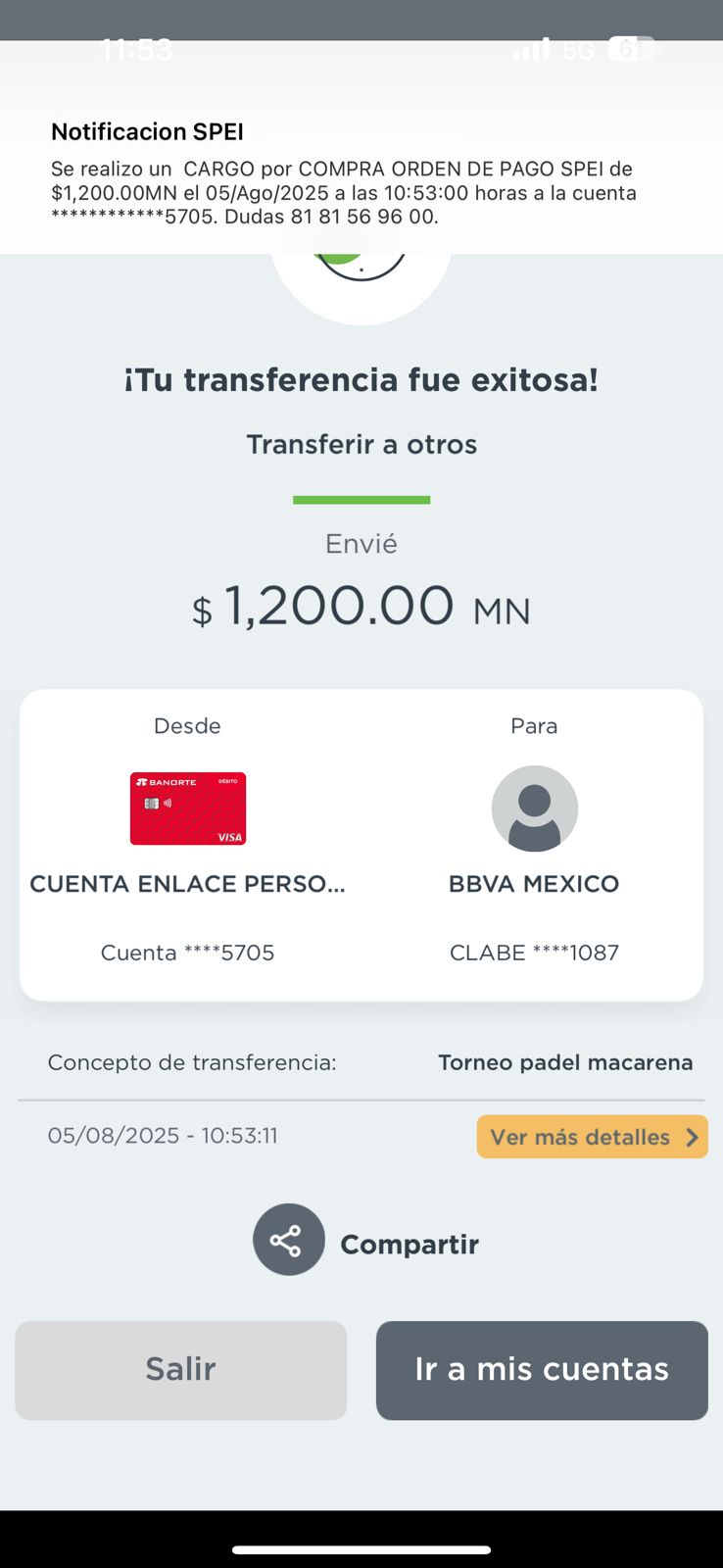723x1568 pixels.
Task: Open the SPEI notification banner
Action: 361,174
